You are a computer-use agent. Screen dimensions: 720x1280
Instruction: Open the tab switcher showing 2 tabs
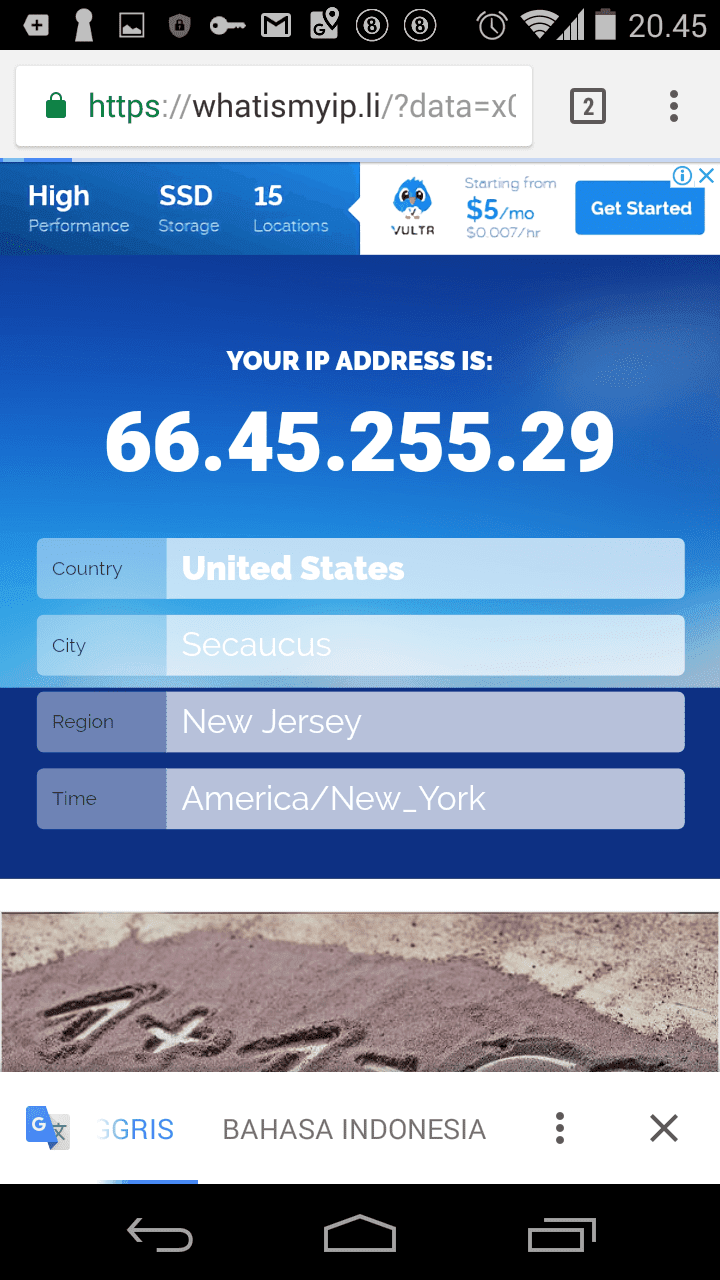coord(588,106)
